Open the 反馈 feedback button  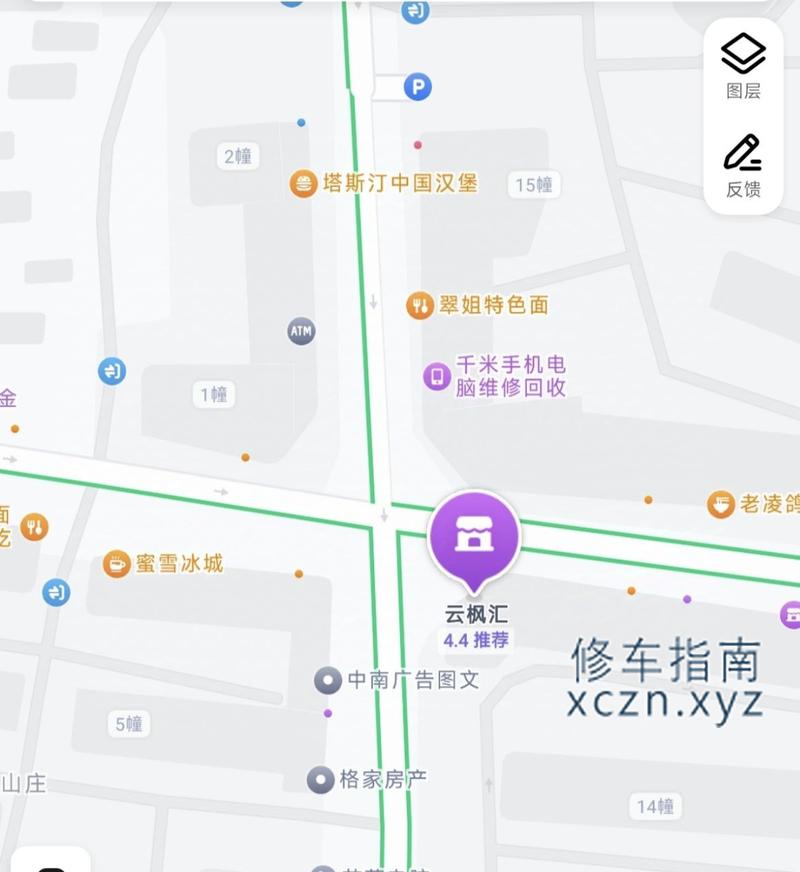pos(743,166)
